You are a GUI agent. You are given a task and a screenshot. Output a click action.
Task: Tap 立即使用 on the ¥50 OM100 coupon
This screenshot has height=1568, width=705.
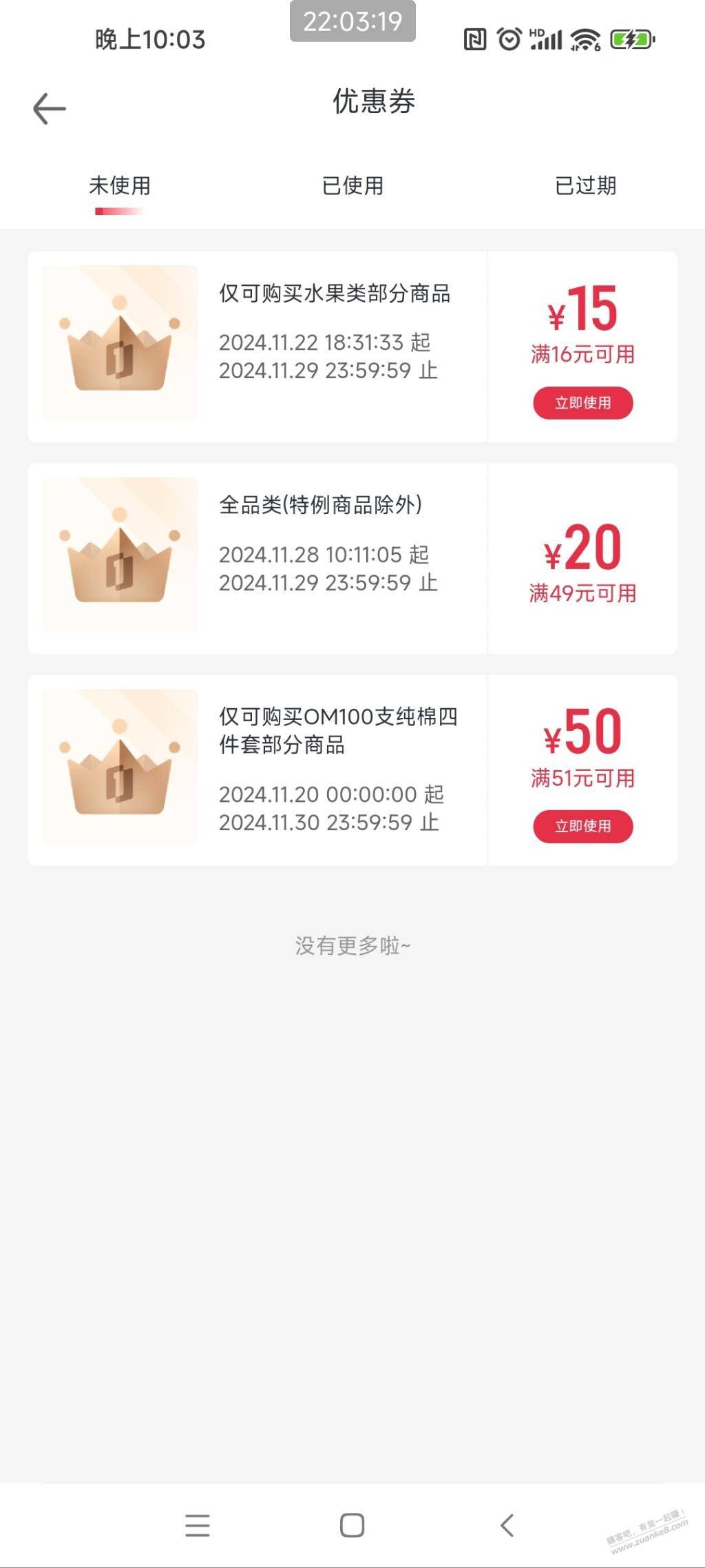click(583, 826)
